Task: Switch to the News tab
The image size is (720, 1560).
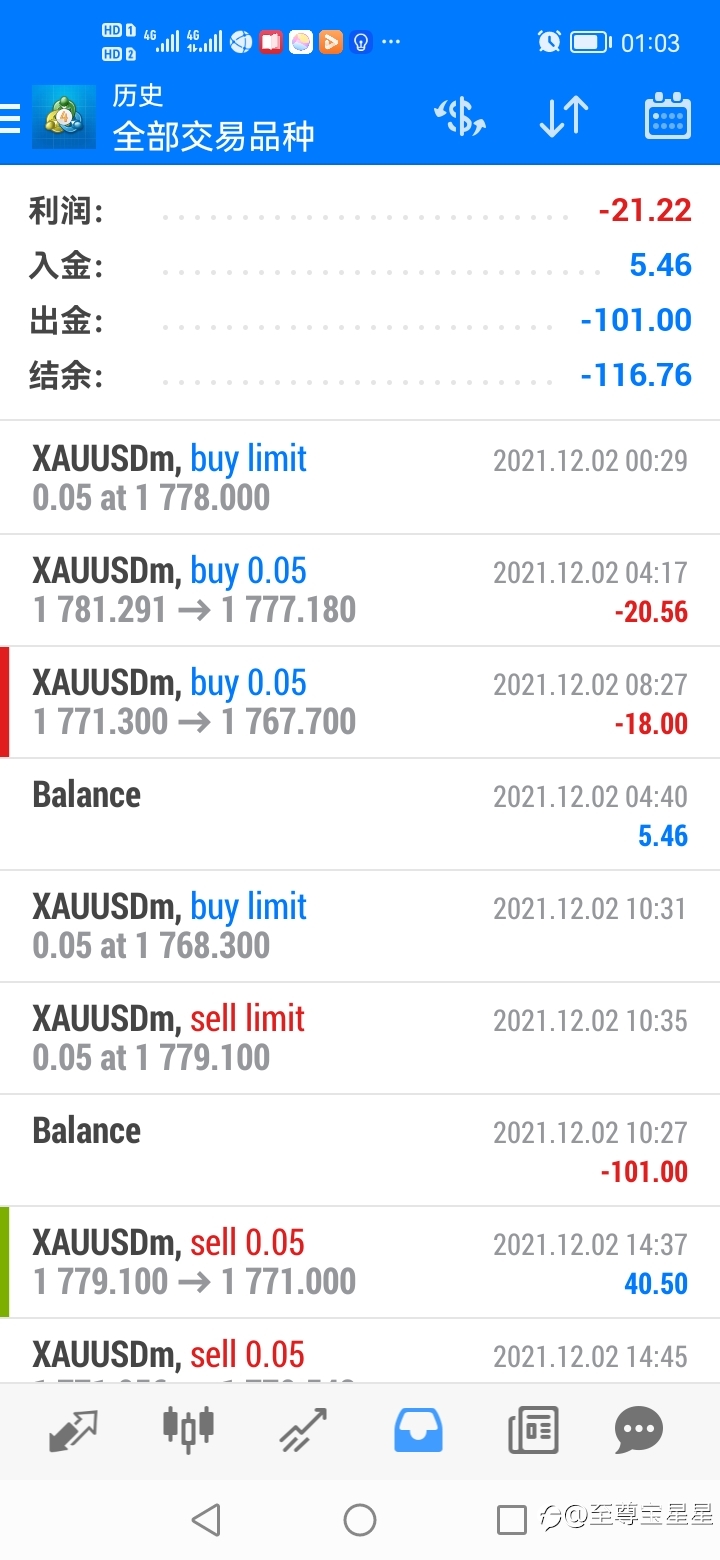Action: click(533, 1431)
